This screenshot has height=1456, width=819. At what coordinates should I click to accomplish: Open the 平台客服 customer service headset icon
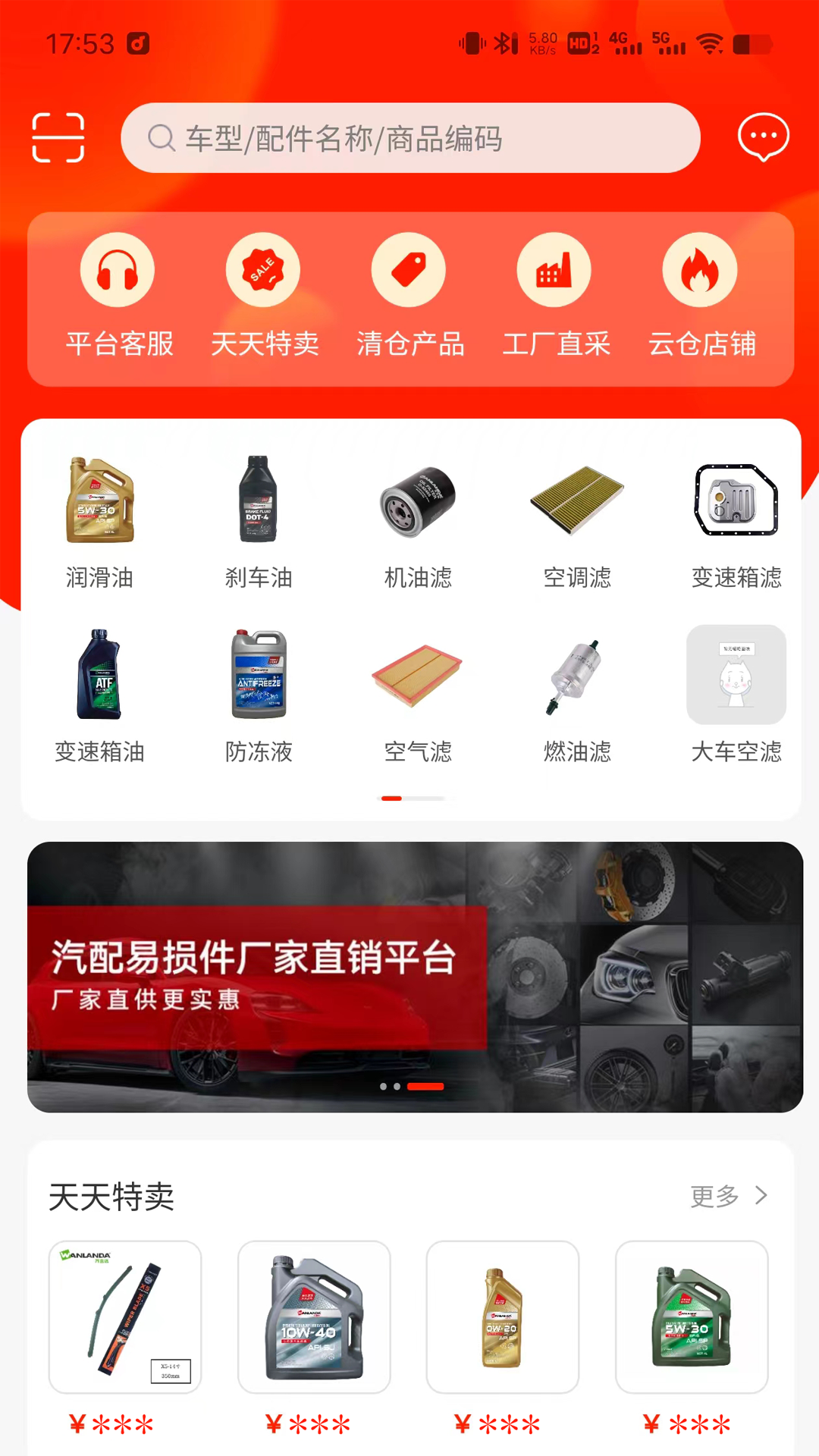(x=118, y=269)
